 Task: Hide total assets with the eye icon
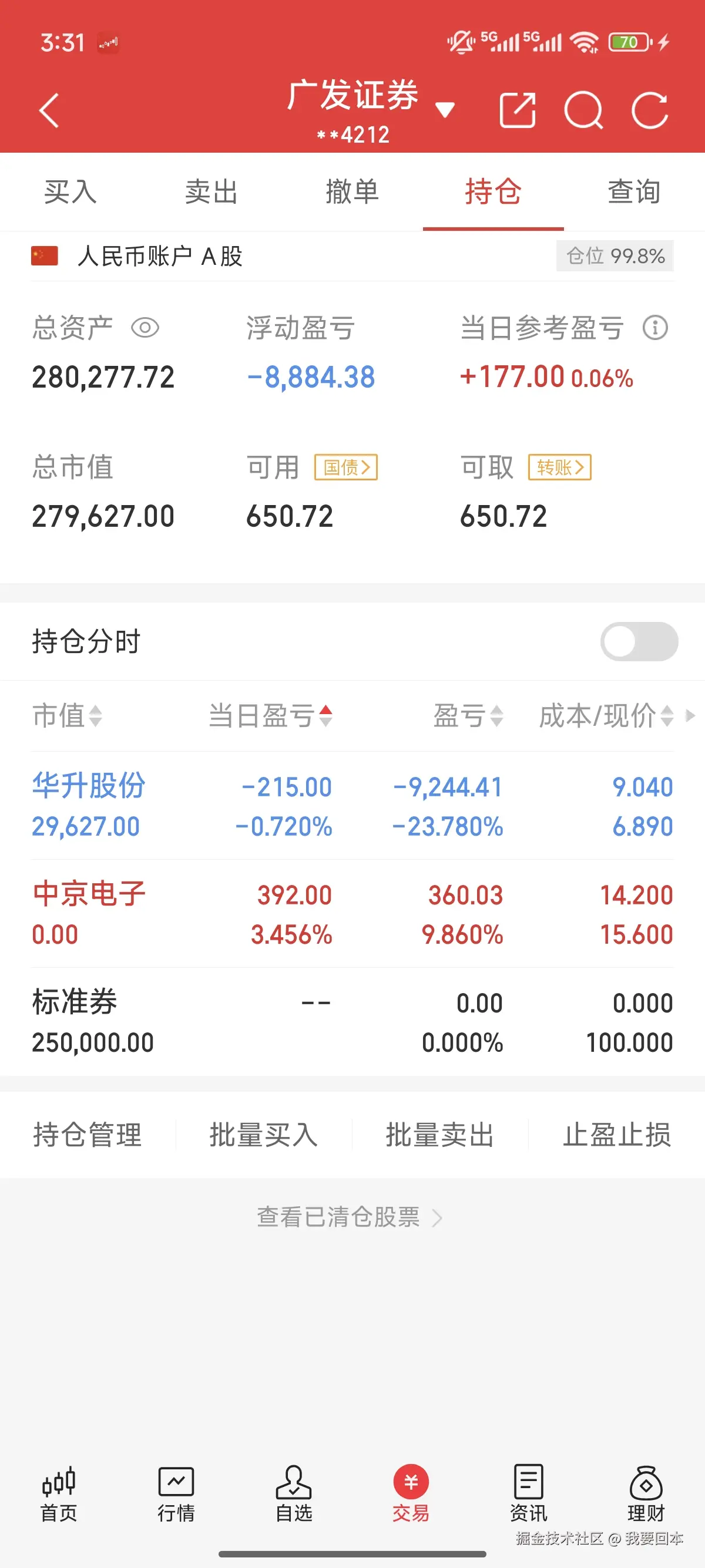tap(145, 328)
